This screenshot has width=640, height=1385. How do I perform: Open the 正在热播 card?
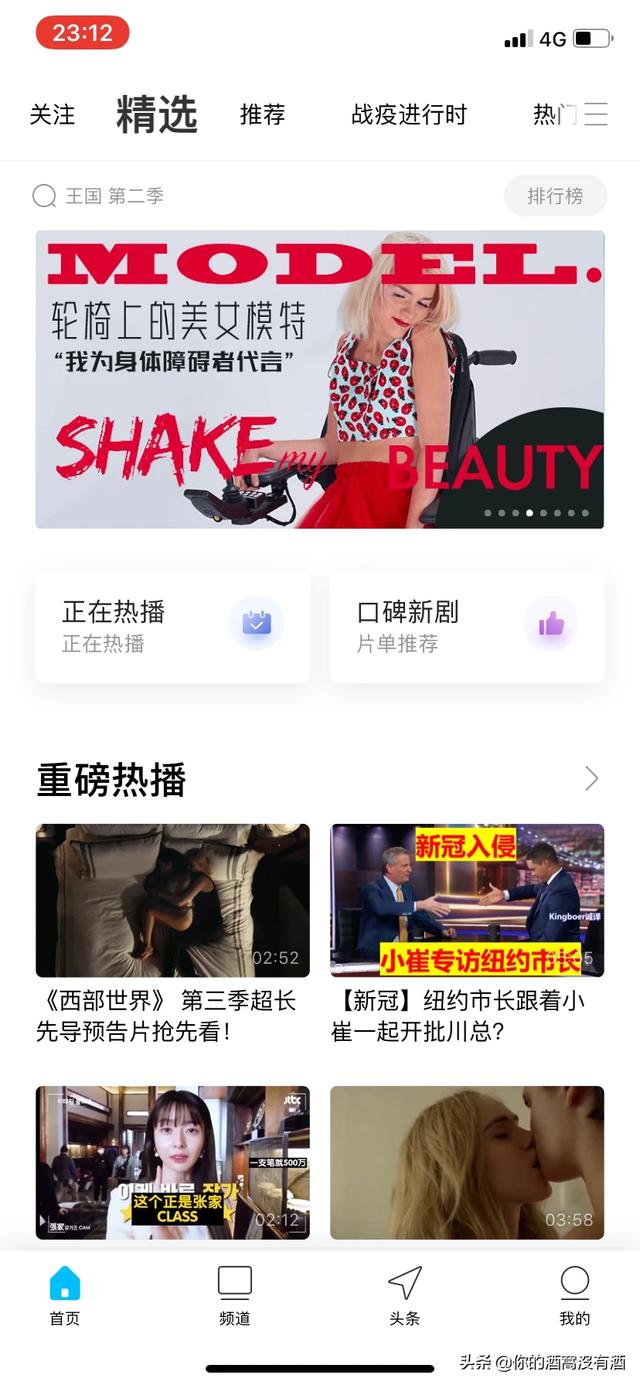172,626
